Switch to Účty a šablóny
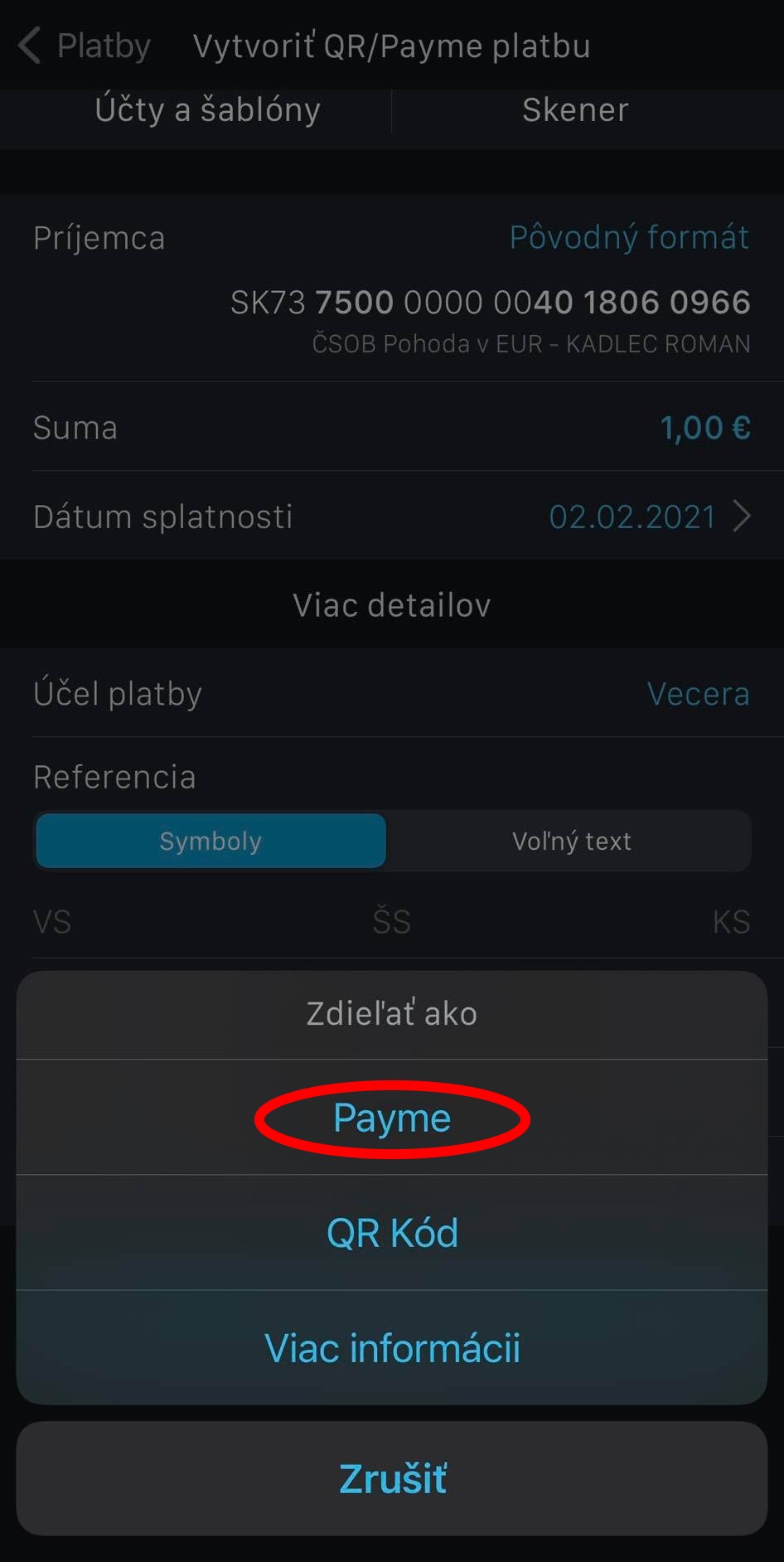This screenshot has width=784, height=1562. tap(207, 110)
